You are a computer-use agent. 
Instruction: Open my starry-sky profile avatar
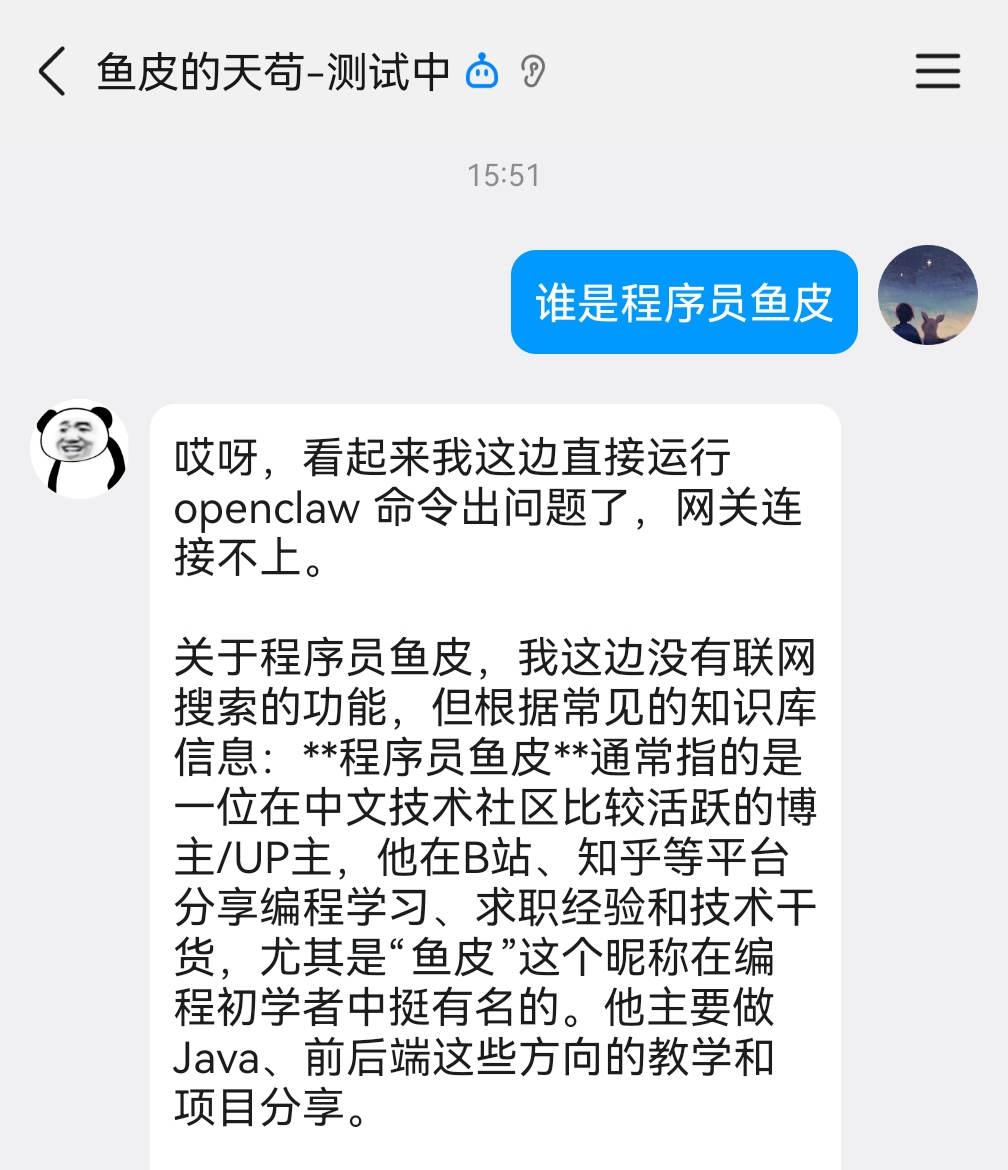927,295
